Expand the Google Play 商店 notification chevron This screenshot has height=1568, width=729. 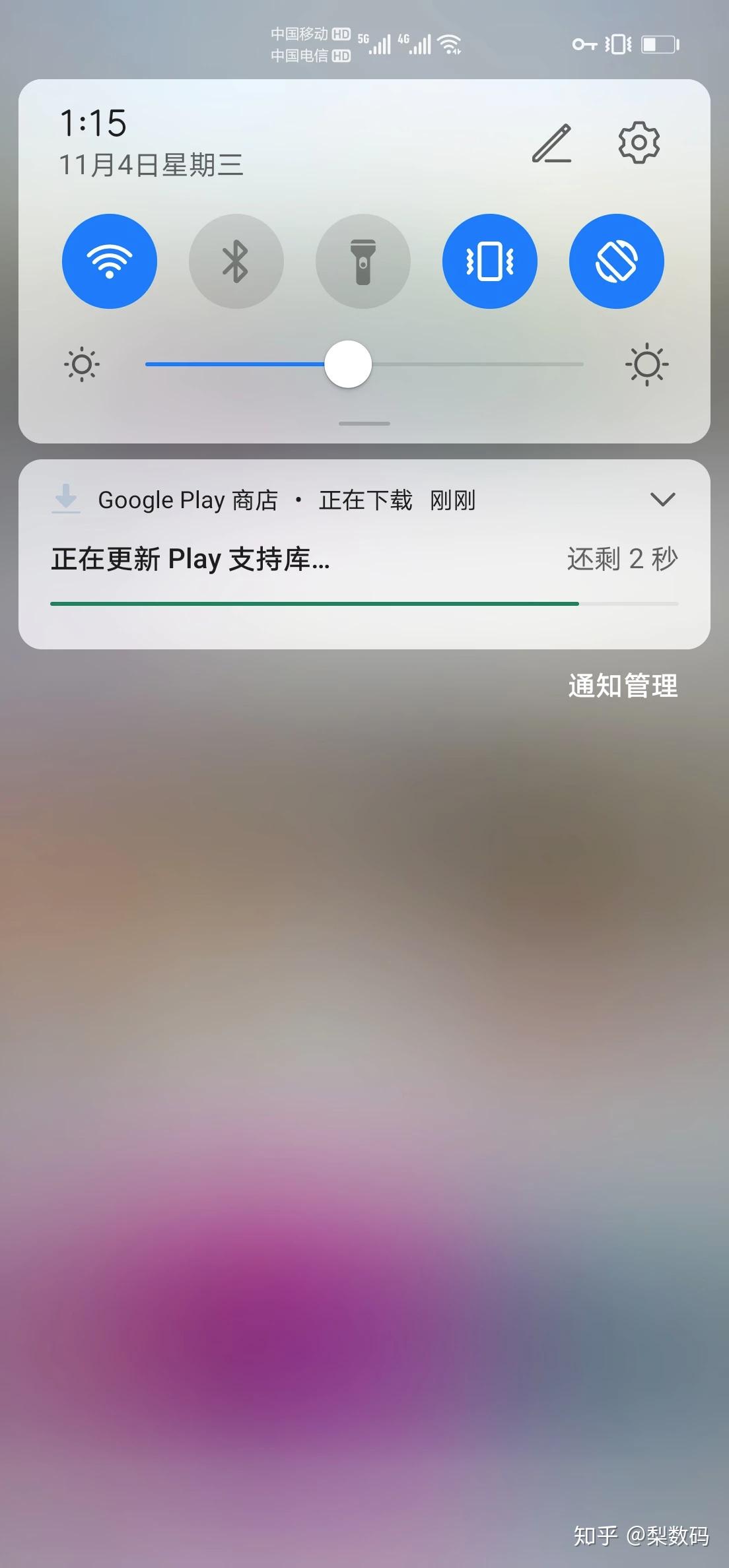662,500
